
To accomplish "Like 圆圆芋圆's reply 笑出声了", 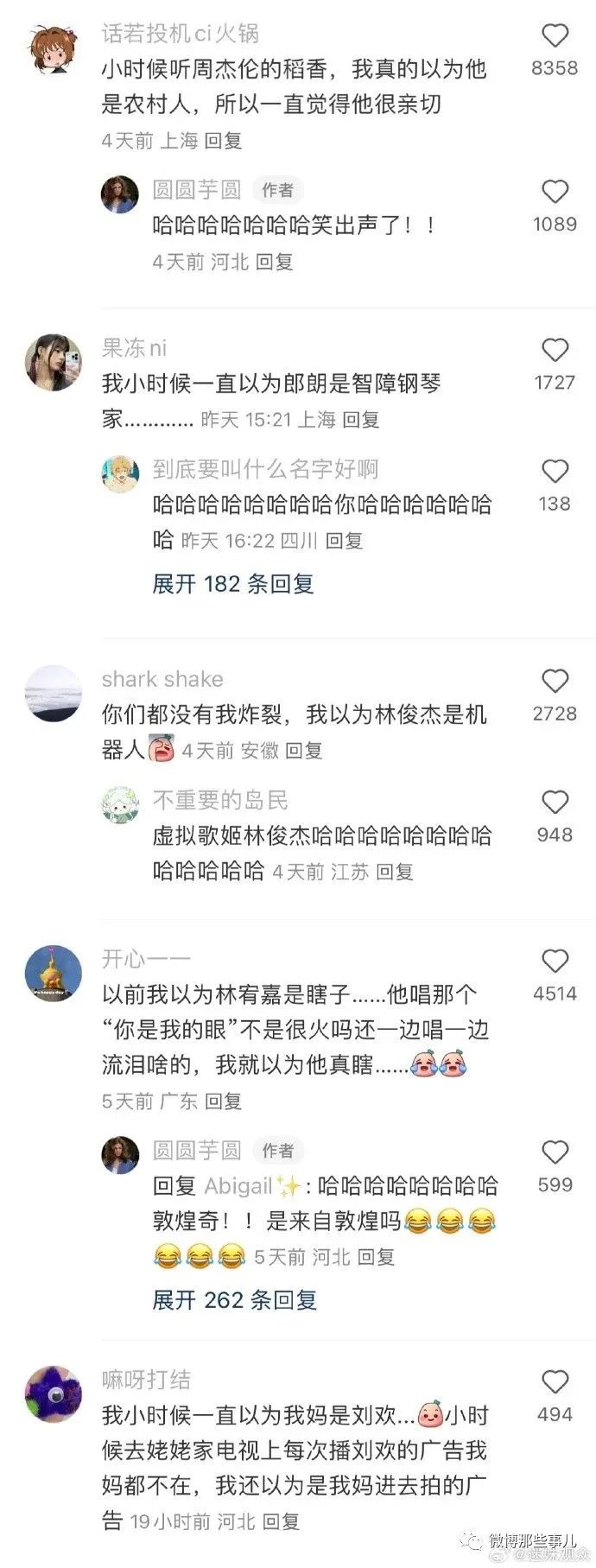I will coord(555,193).
